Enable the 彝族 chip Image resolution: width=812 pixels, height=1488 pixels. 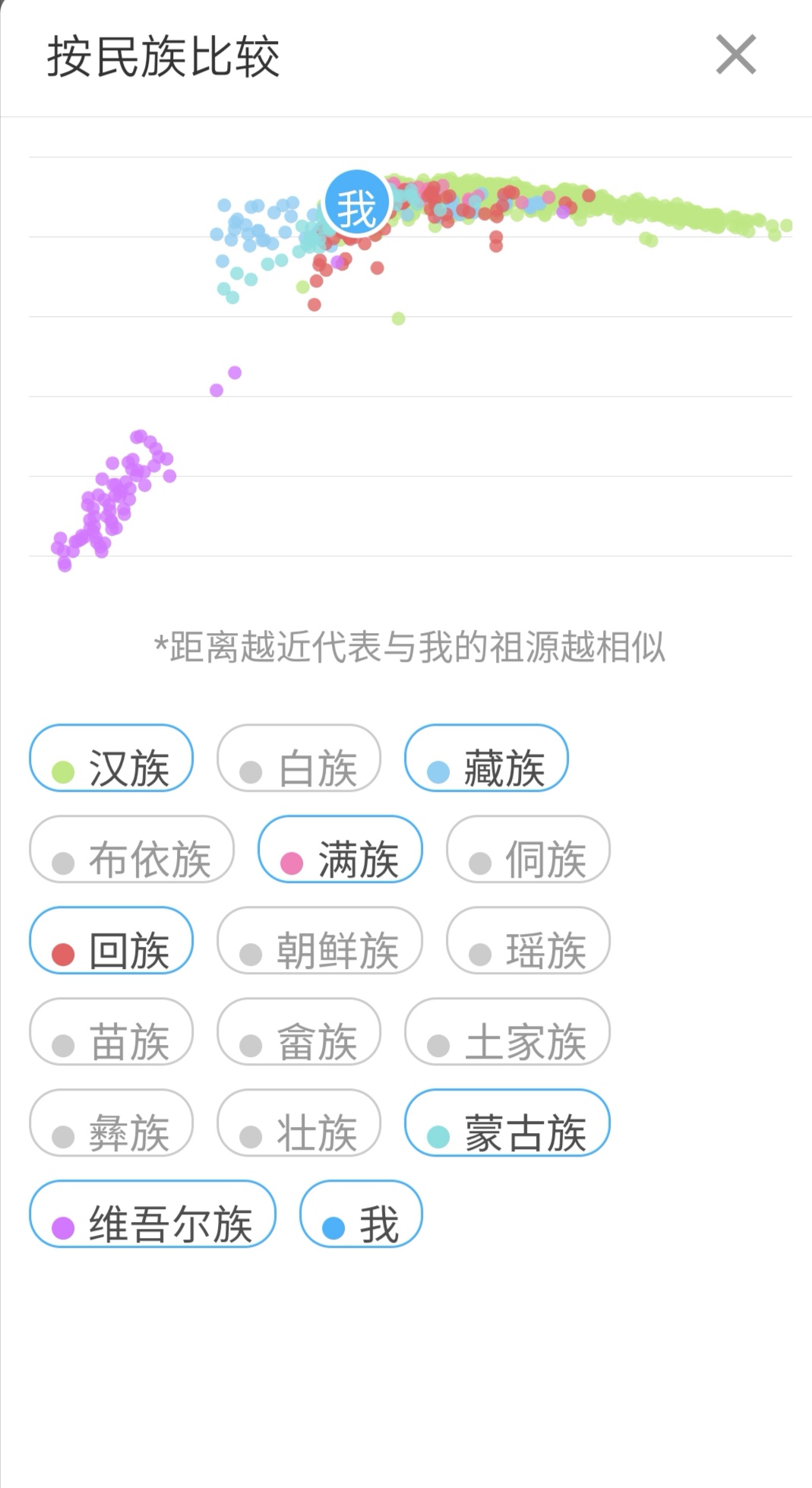click(112, 1122)
